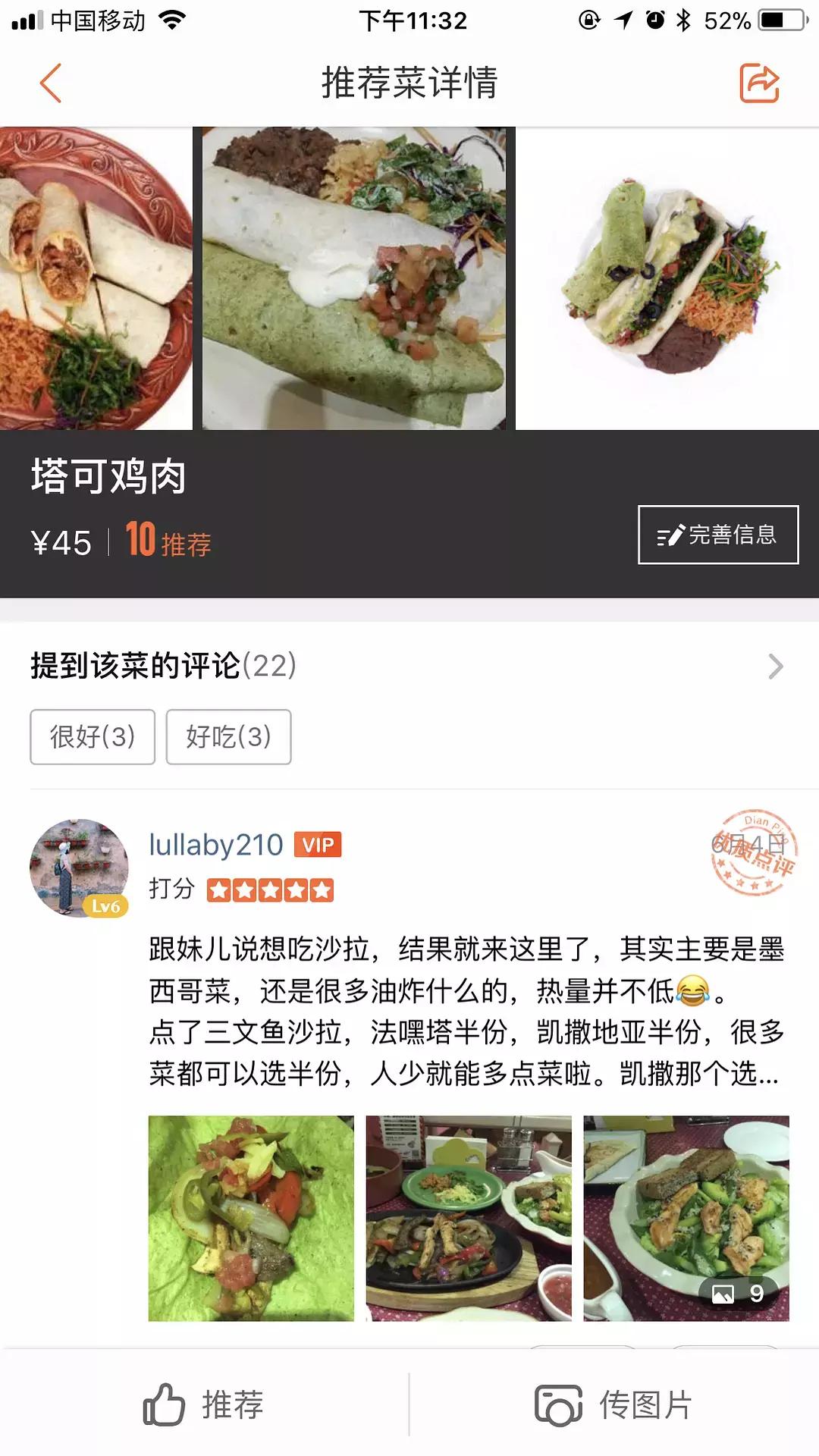The height and width of the screenshot is (1456, 819).
Task: Open 传图片 menu item at bottom
Action: (x=613, y=1402)
